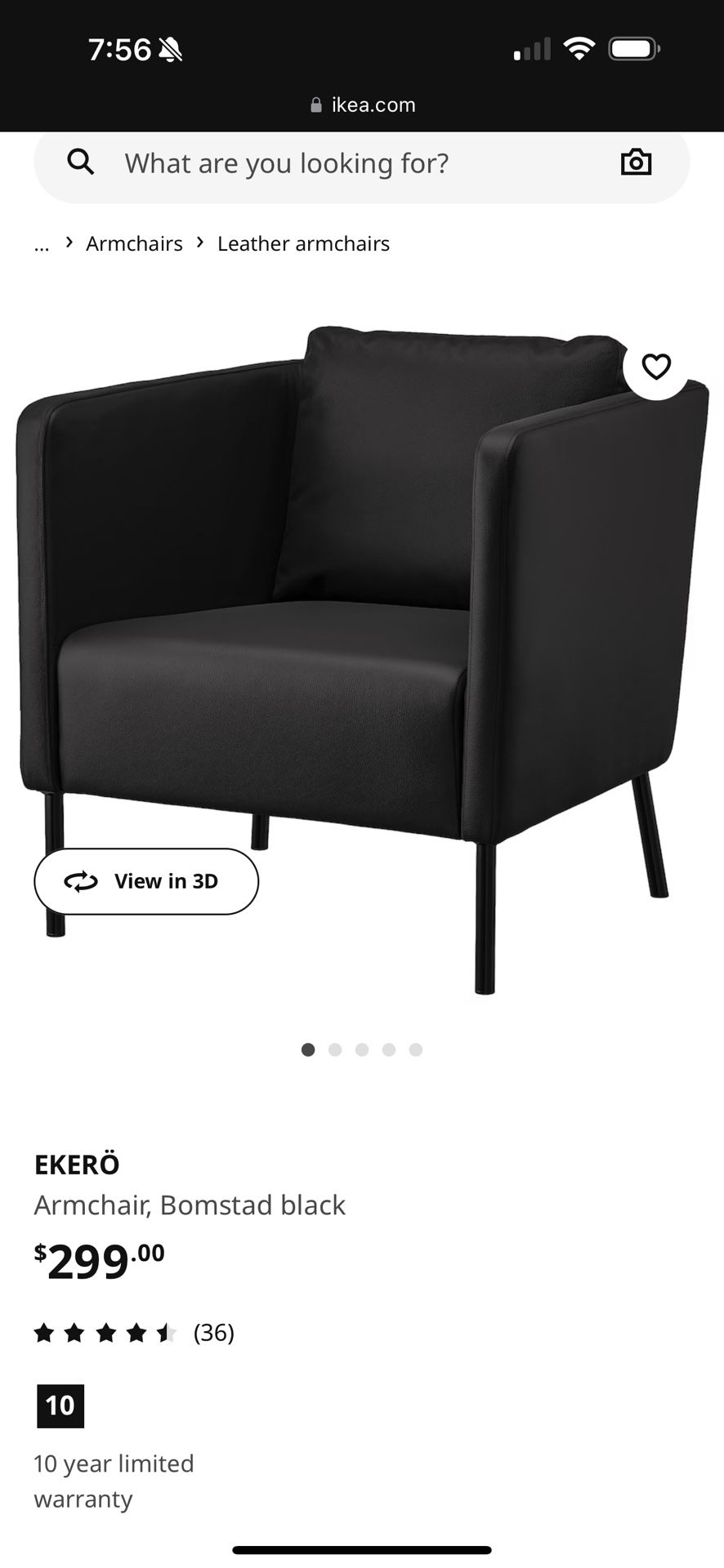Open the (36) customer reviews link
724x1568 pixels.
coord(213,1332)
